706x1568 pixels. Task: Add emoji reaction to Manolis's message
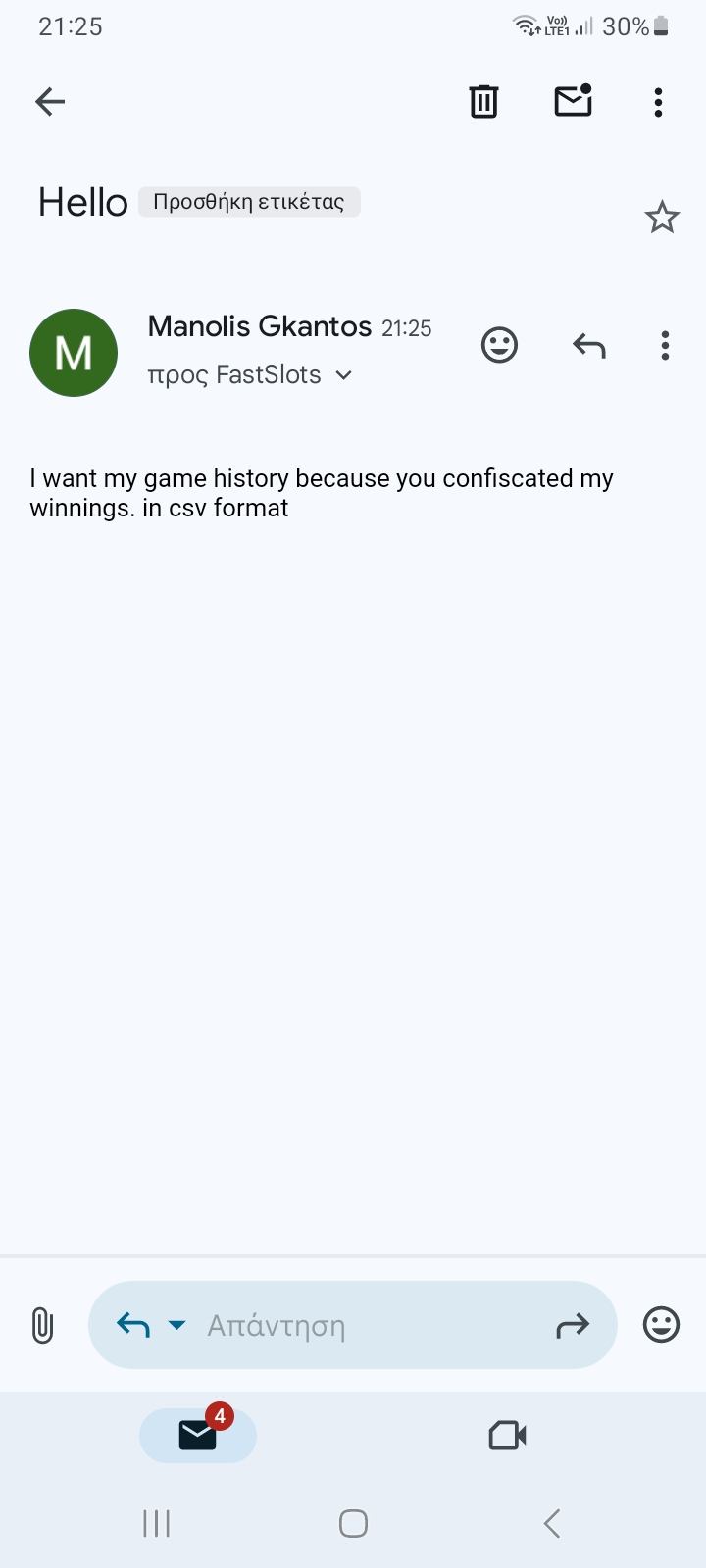click(499, 345)
